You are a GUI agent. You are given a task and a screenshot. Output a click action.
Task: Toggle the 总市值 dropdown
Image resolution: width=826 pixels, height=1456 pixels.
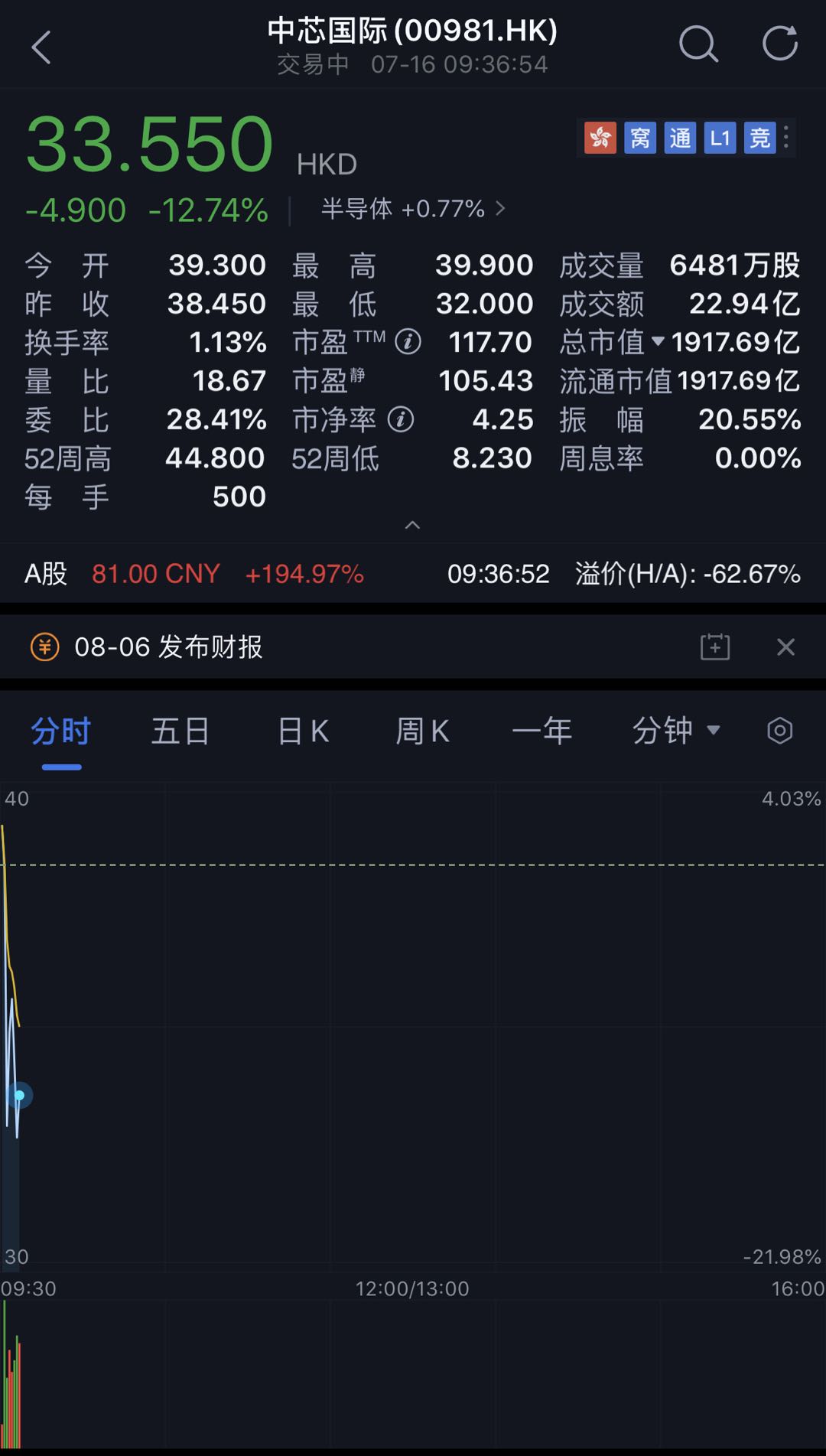(x=657, y=342)
